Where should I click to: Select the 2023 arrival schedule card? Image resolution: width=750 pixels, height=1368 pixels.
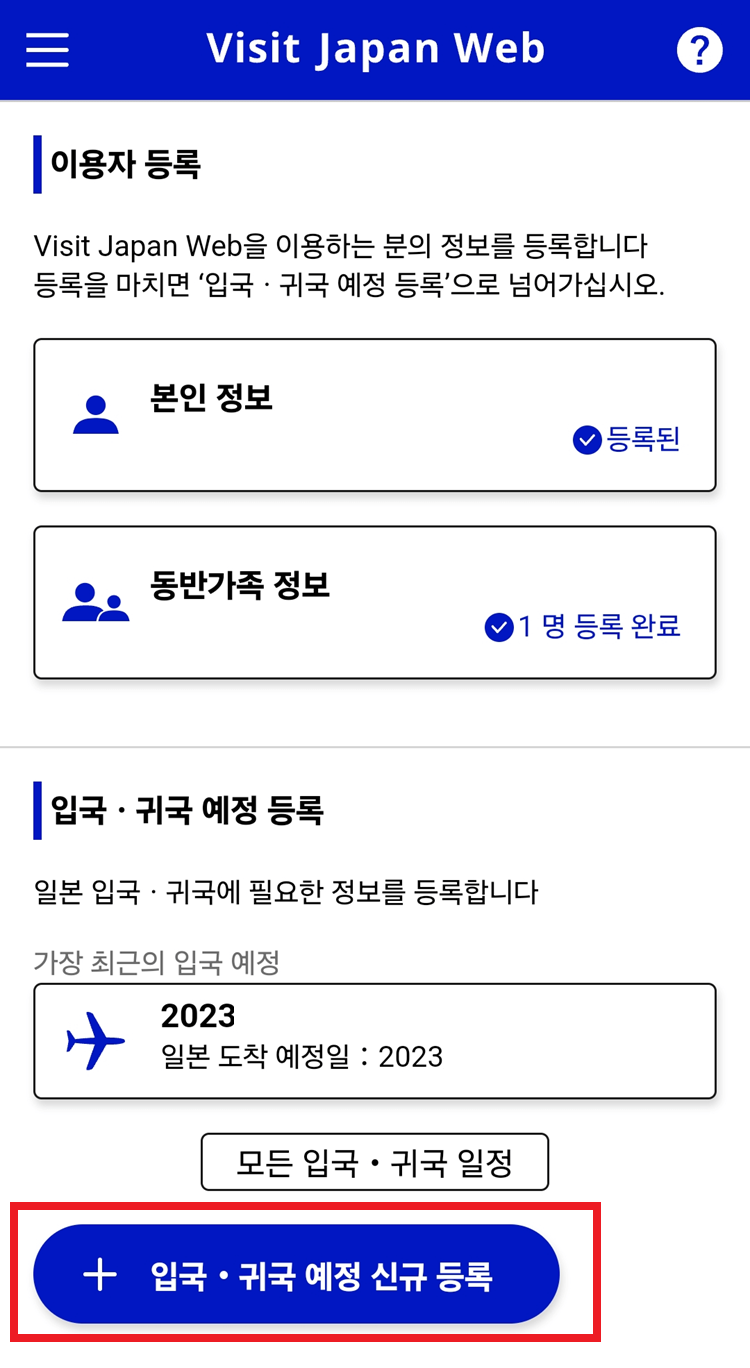[x=375, y=1040]
